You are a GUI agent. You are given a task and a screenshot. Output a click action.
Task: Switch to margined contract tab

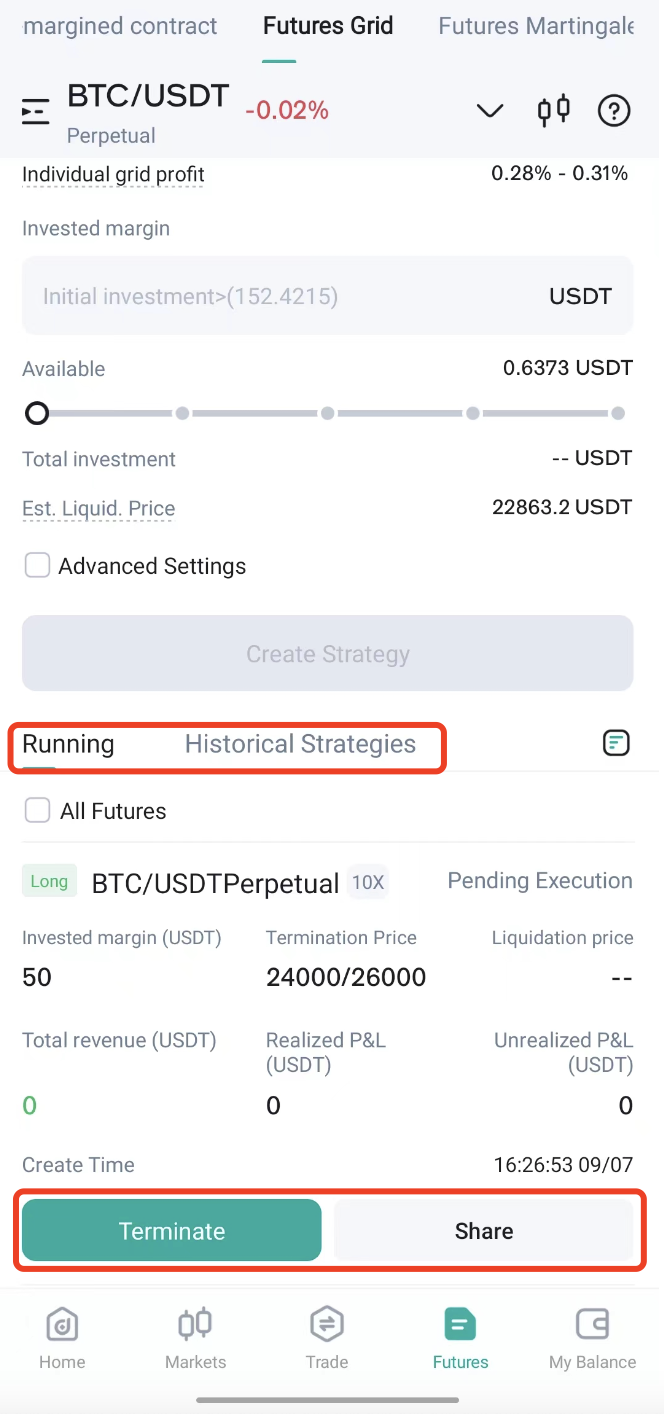pyautogui.click(x=120, y=26)
